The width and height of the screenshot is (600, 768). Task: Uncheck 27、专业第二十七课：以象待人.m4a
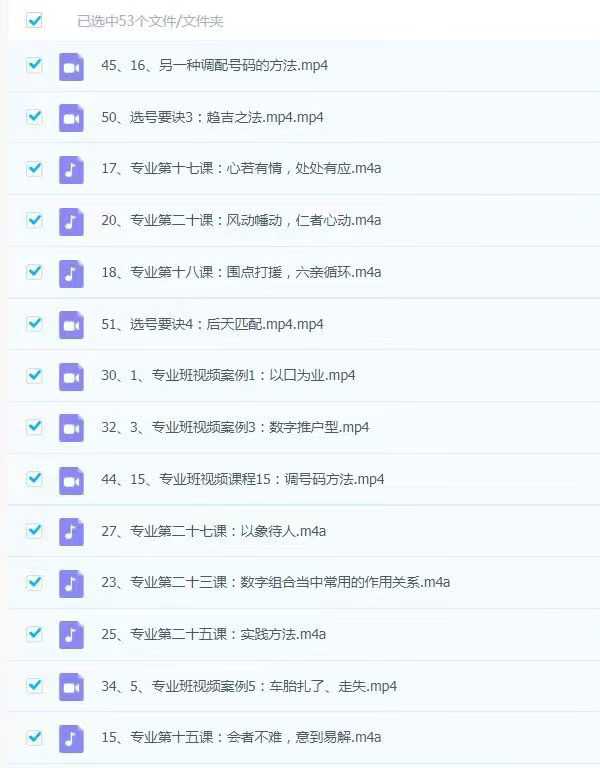point(35,530)
